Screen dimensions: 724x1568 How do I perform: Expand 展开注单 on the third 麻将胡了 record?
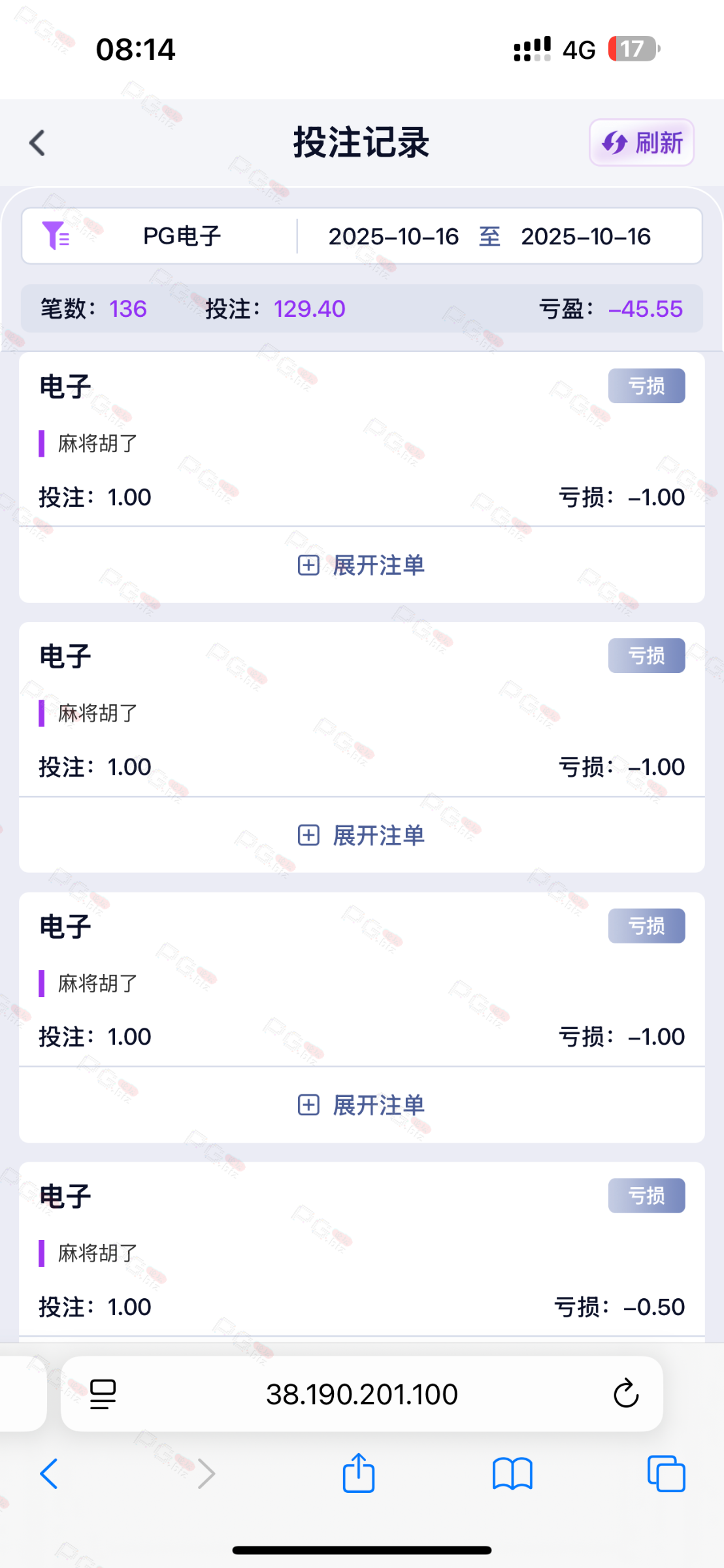(x=361, y=1105)
